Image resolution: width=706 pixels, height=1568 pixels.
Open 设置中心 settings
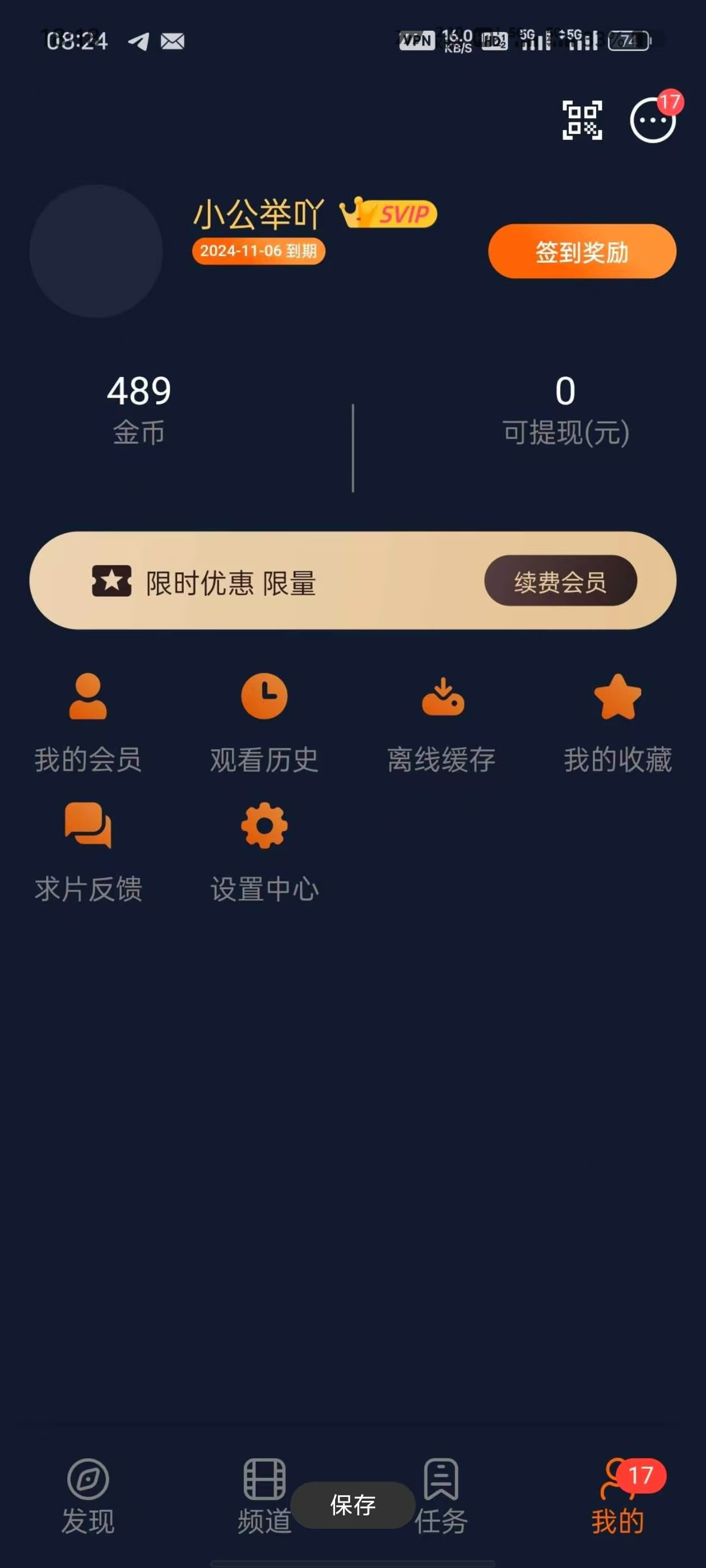click(264, 851)
